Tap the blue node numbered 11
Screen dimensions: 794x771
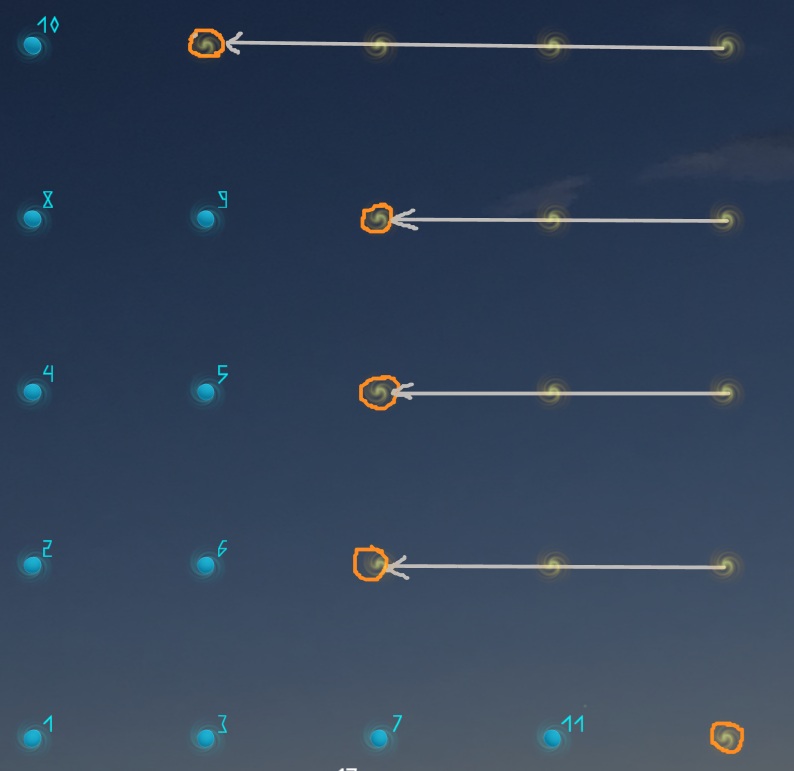tap(551, 739)
